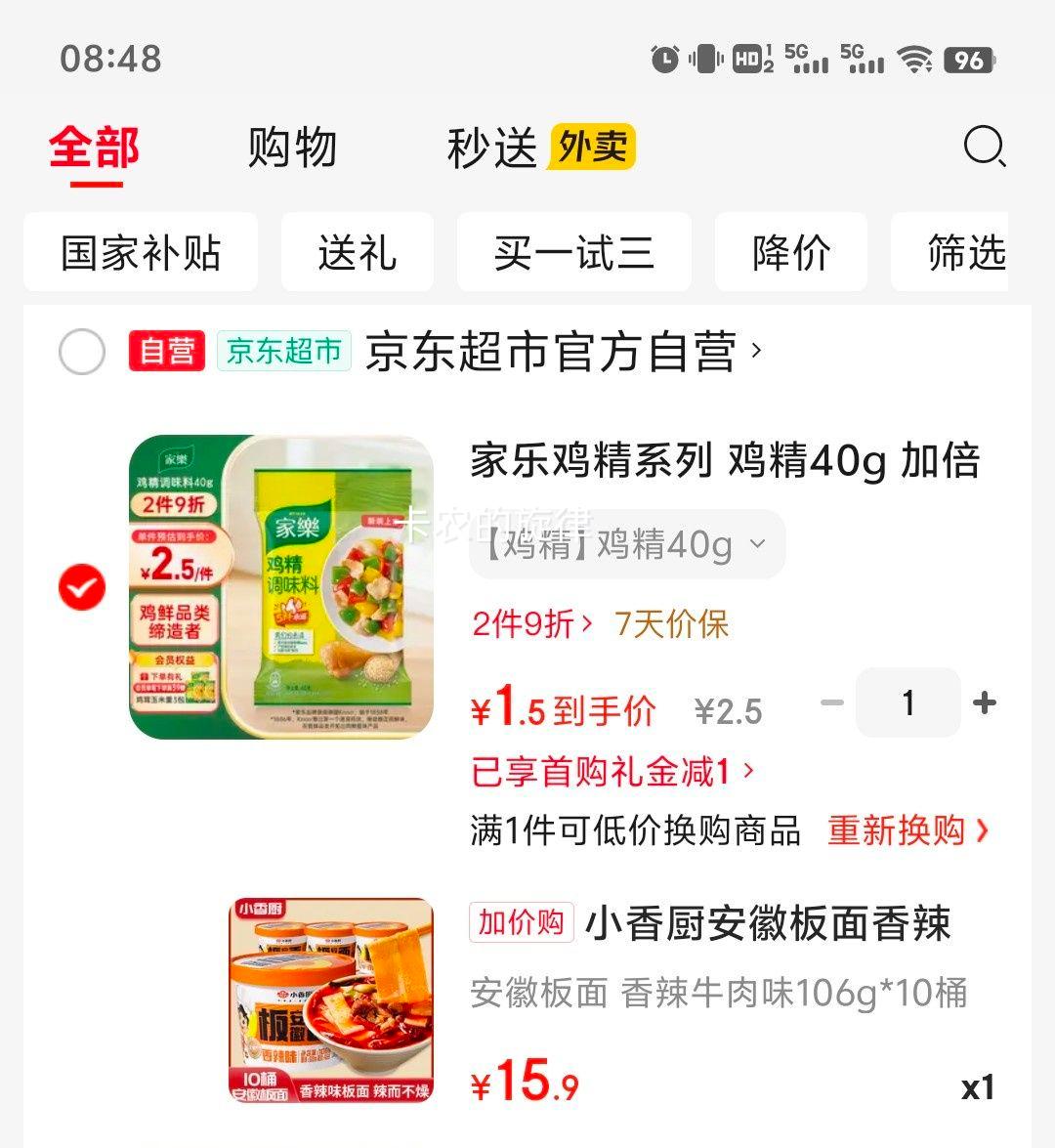The image size is (1055, 1148).
Task: Apply the 国家补贴 filter chip
Action: coord(141,253)
